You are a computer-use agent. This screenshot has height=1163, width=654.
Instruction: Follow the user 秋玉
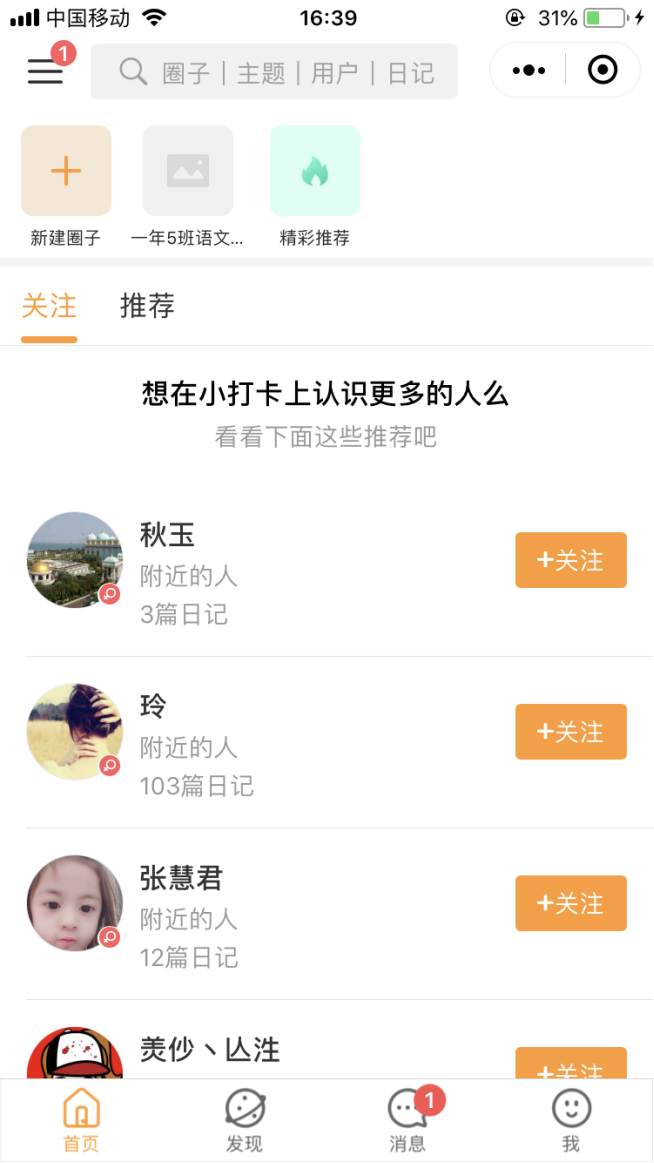click(x=570, y=560)
